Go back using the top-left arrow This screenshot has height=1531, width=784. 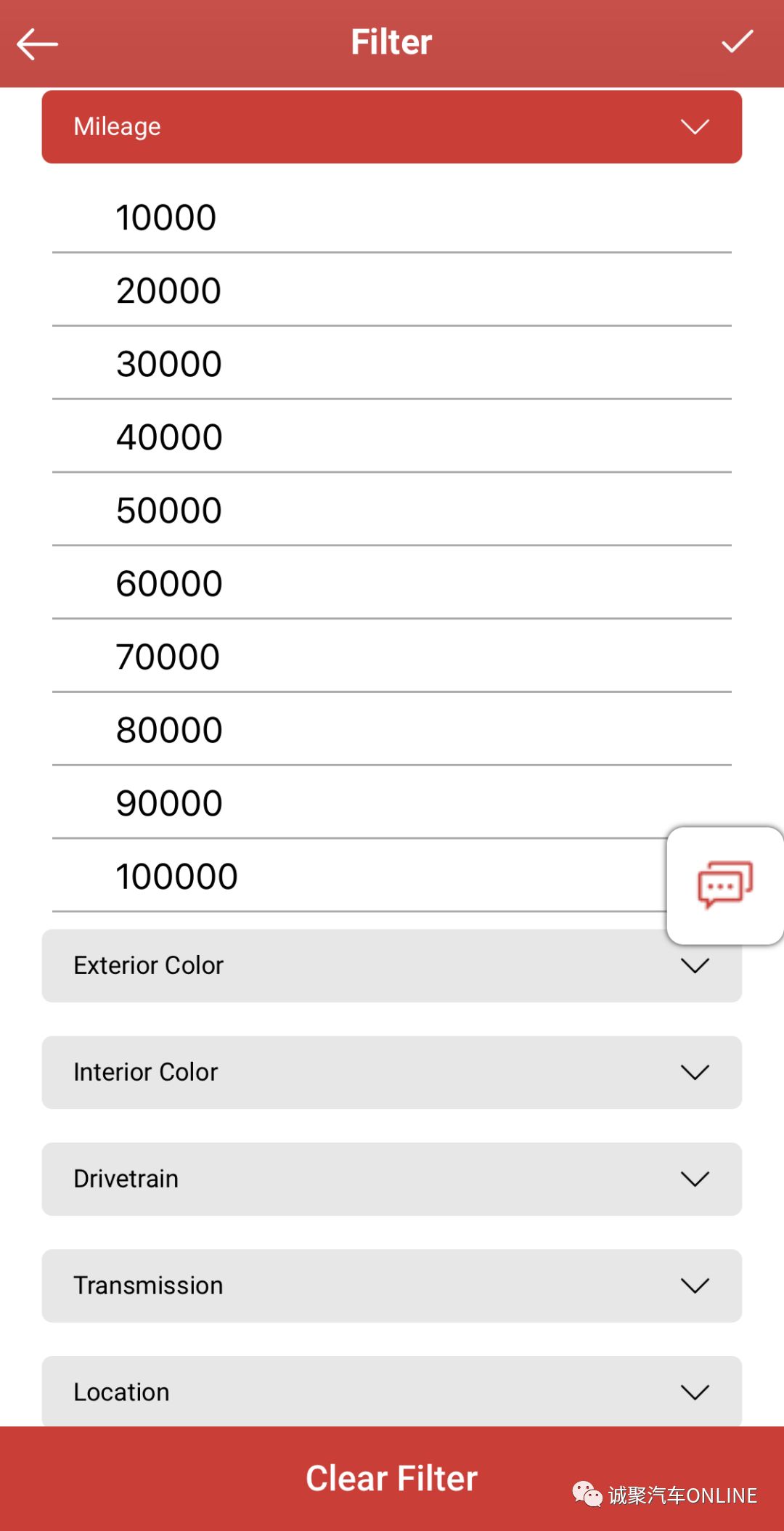click(x=38, y=44)
